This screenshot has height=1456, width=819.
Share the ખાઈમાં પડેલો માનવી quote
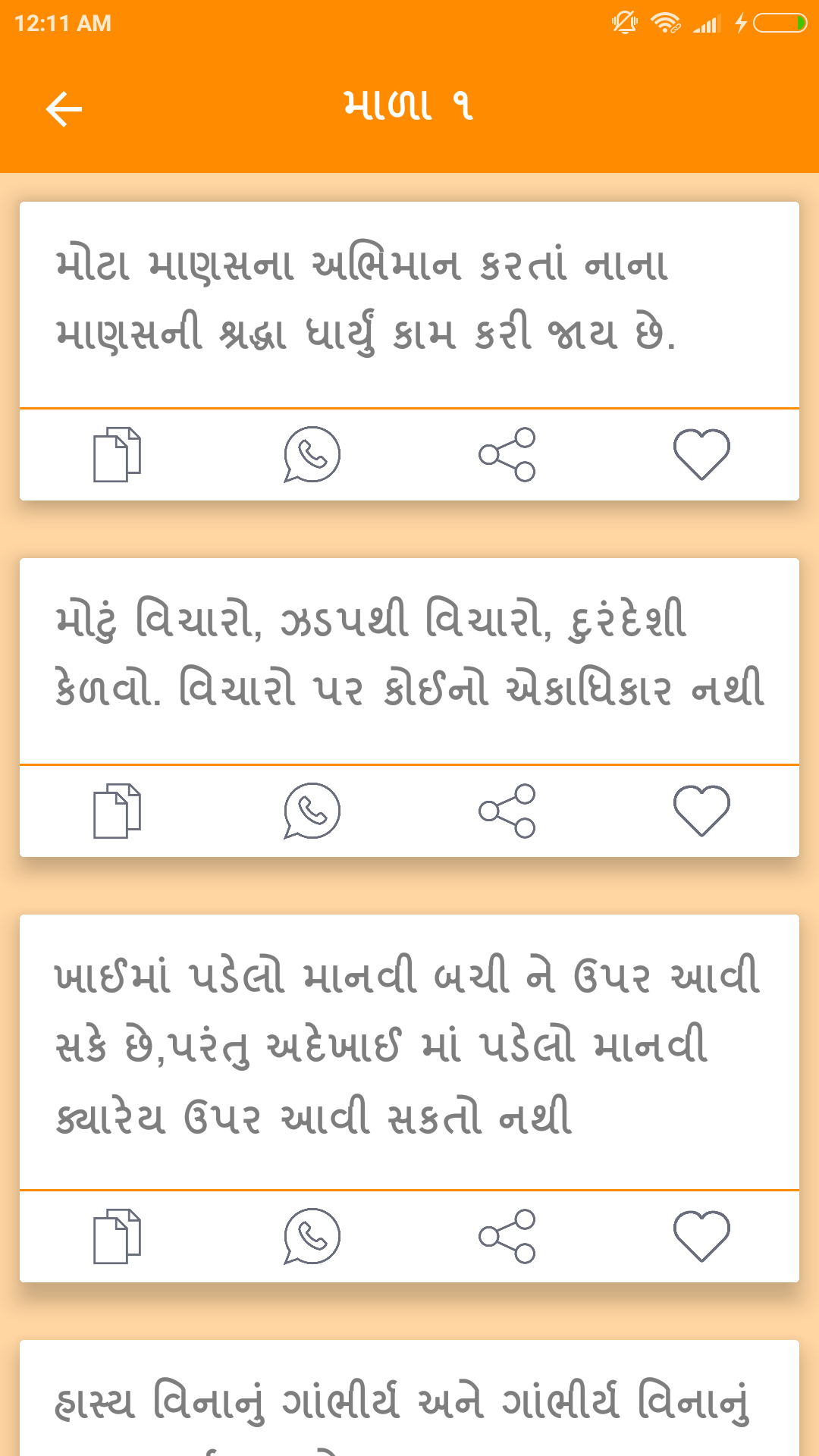pos(507,1236)
